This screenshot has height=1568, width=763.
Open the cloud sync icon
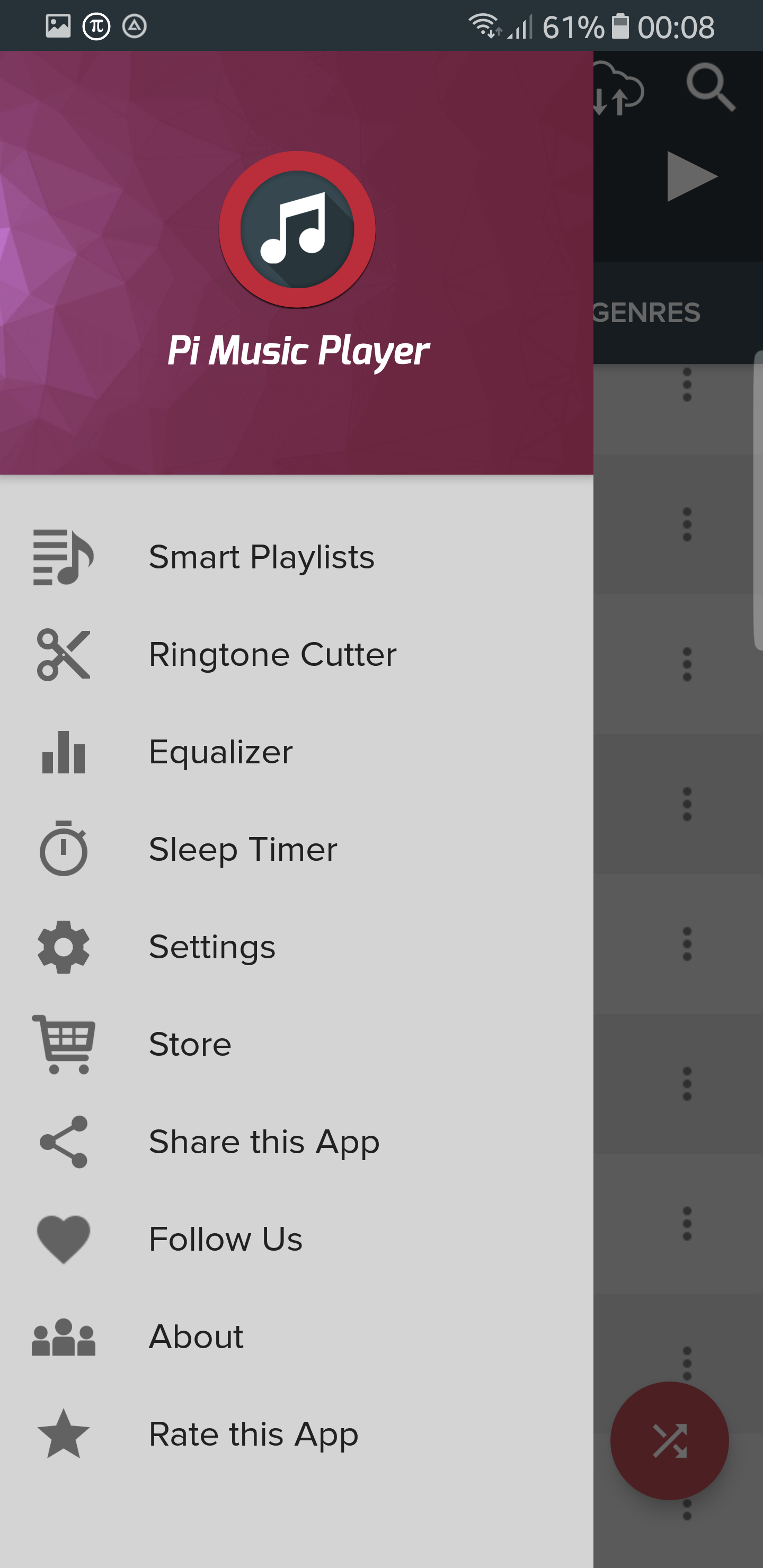618,89
